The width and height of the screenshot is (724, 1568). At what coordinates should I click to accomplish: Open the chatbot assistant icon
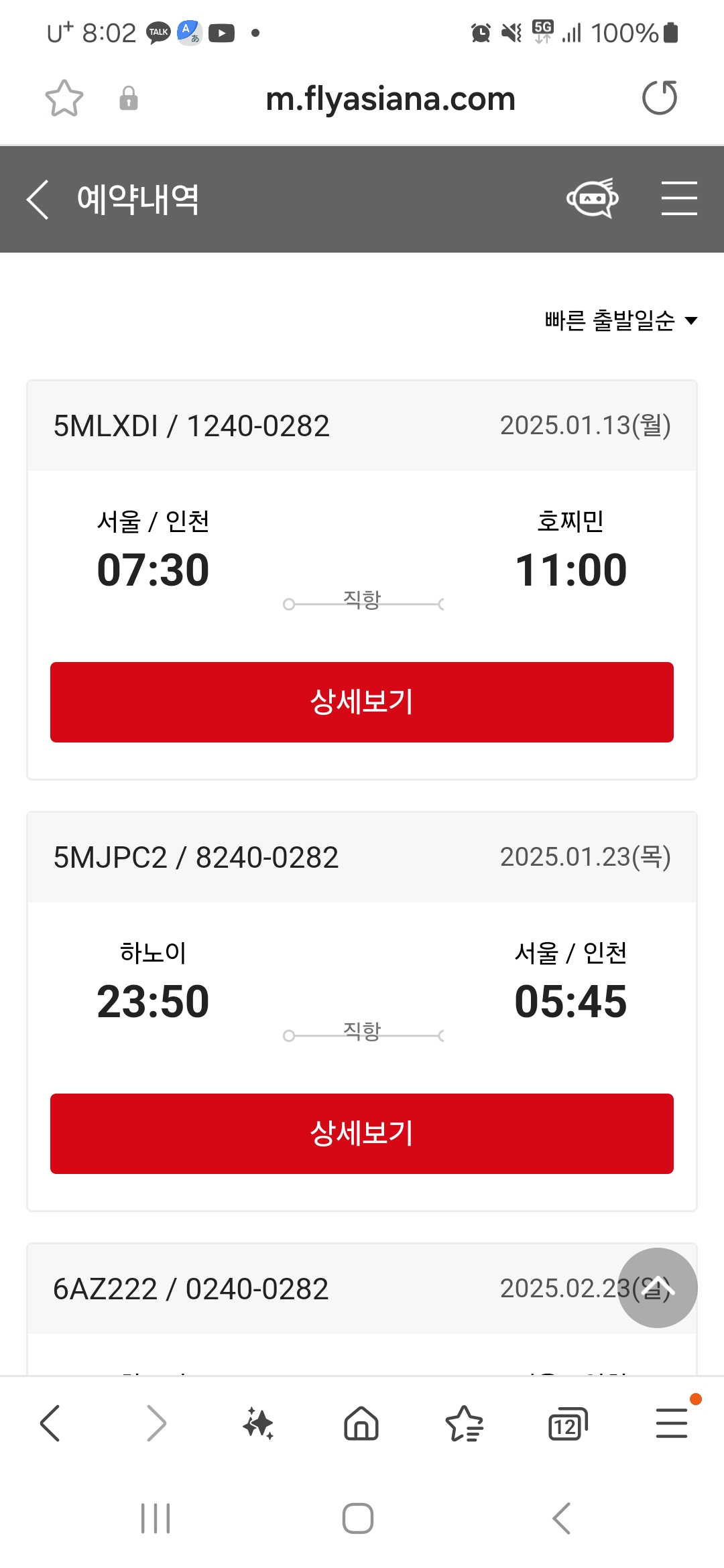pyautogui.click(x=592, y=198)
